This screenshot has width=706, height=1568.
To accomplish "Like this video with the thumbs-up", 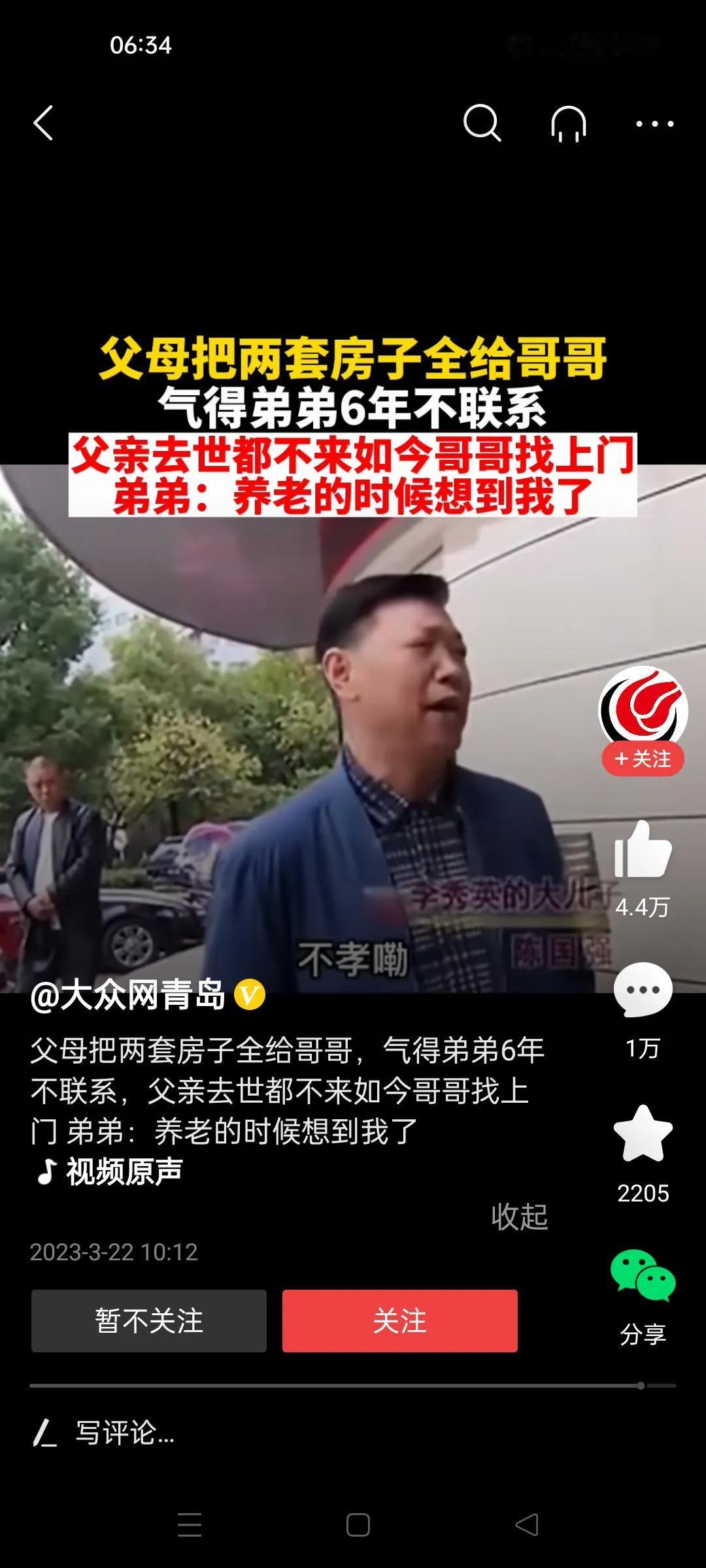I will (643, 849).
